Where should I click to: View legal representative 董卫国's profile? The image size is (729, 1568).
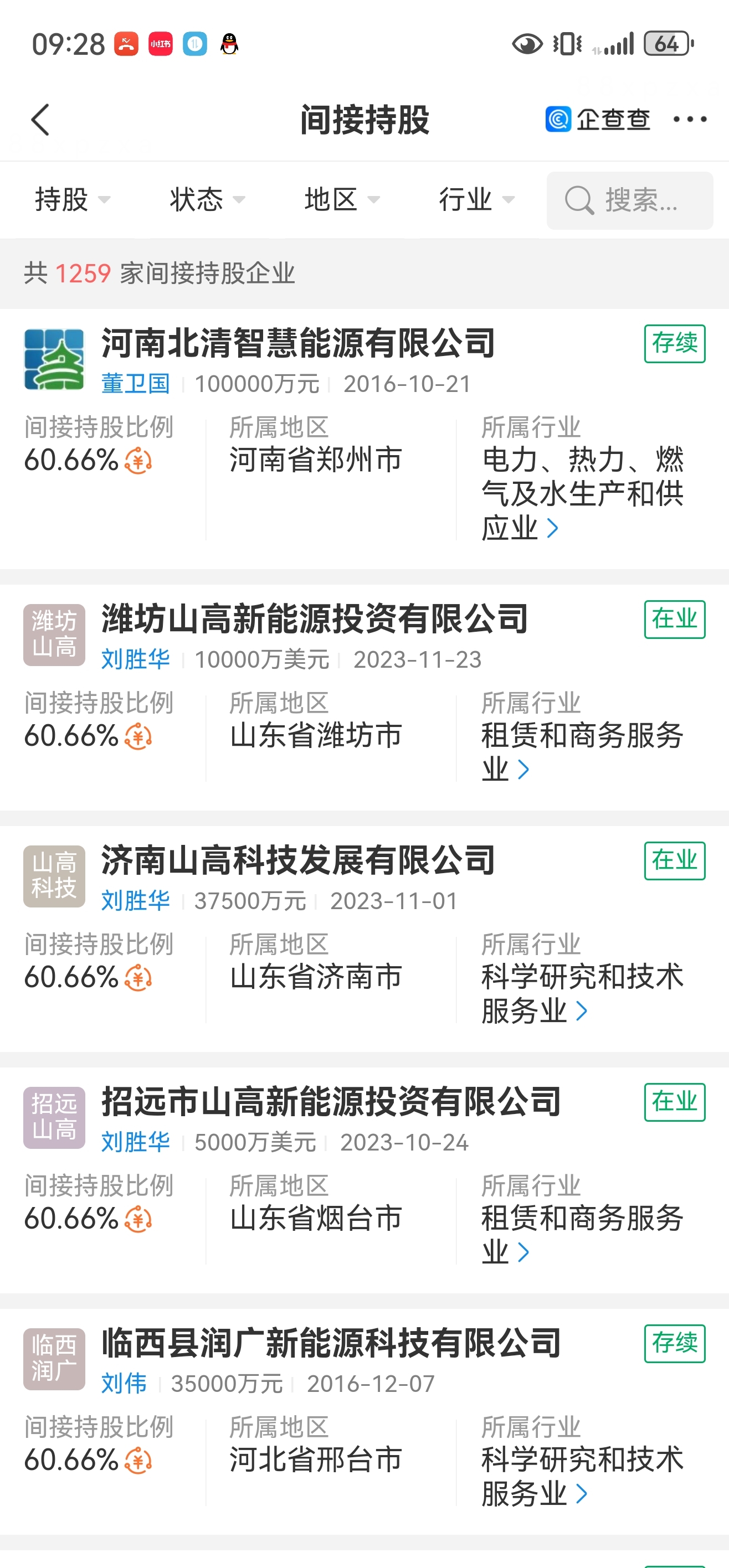click(135, 384)
